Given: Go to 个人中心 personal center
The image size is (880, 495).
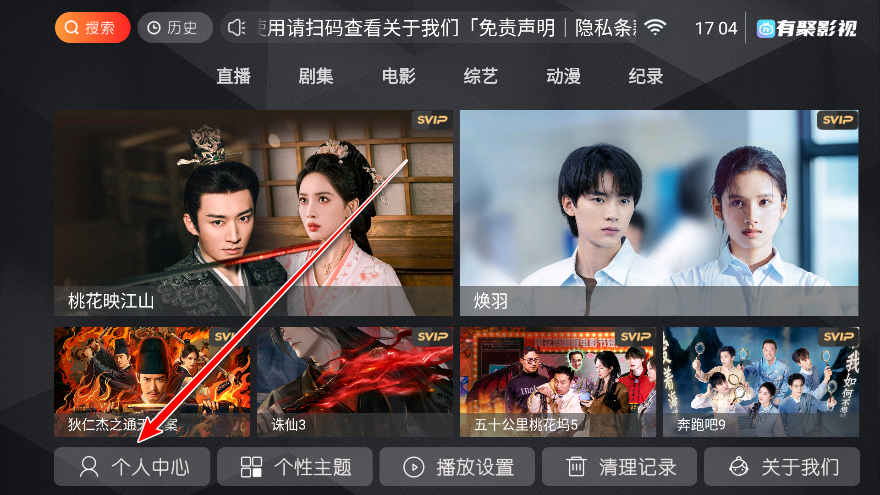Looking at the screenshot, I should [x=132, y=467].
